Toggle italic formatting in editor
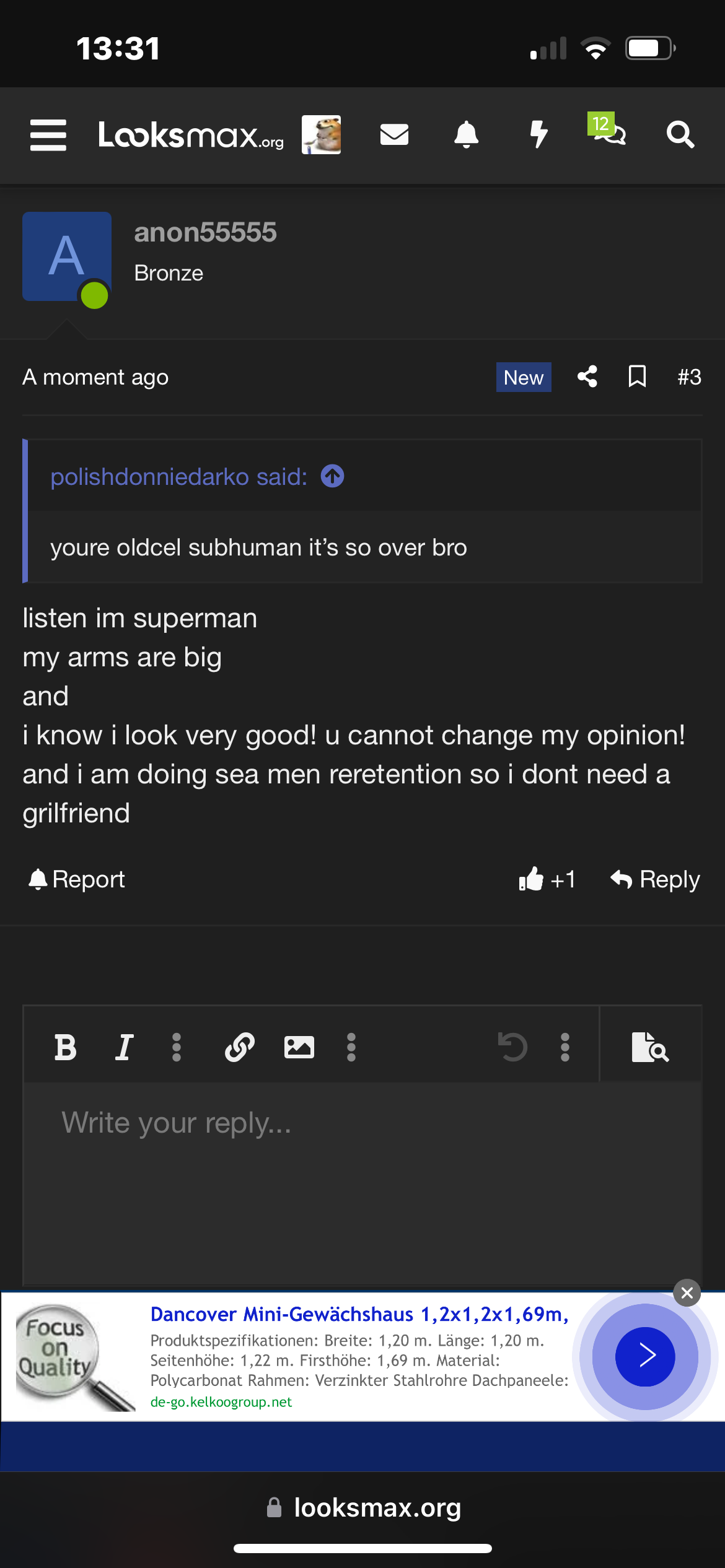Screen dimensions: 725x1568 124,1047
